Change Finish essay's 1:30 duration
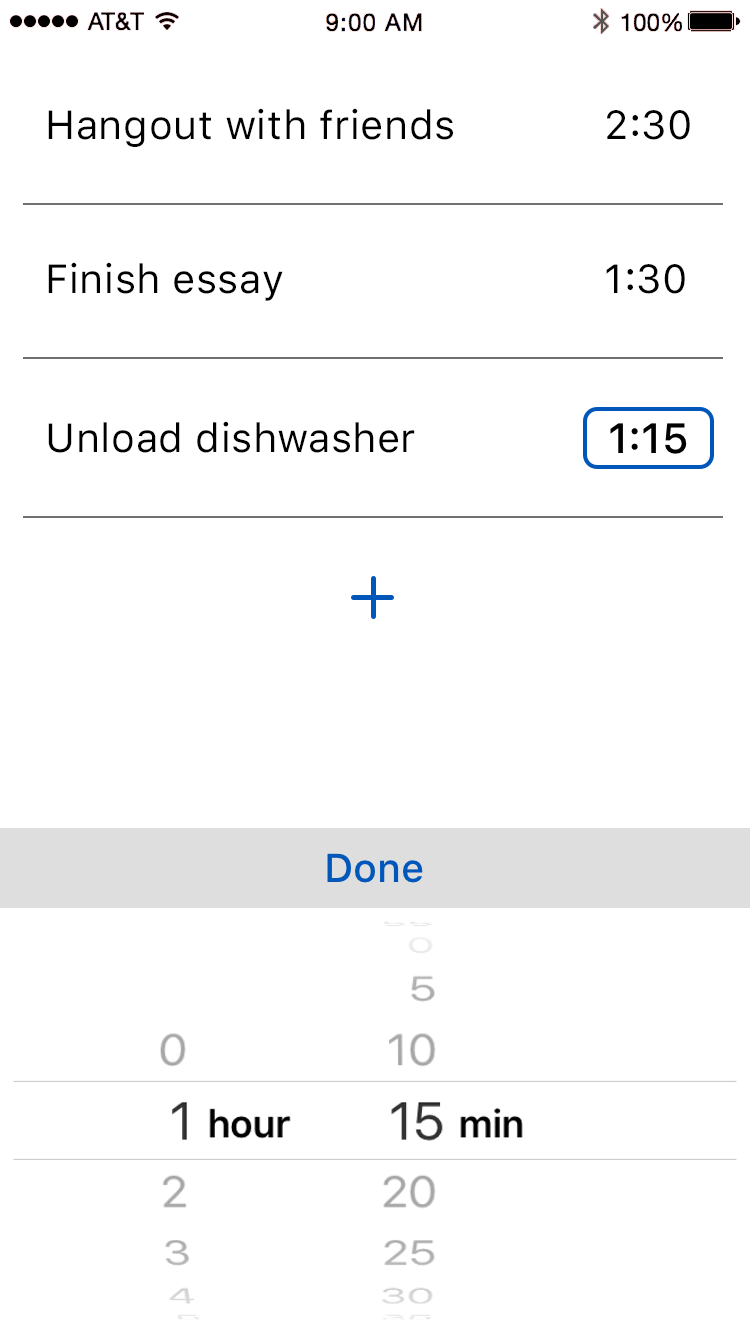The height and width of the screenshot is (1334, 750). point(646,279)
